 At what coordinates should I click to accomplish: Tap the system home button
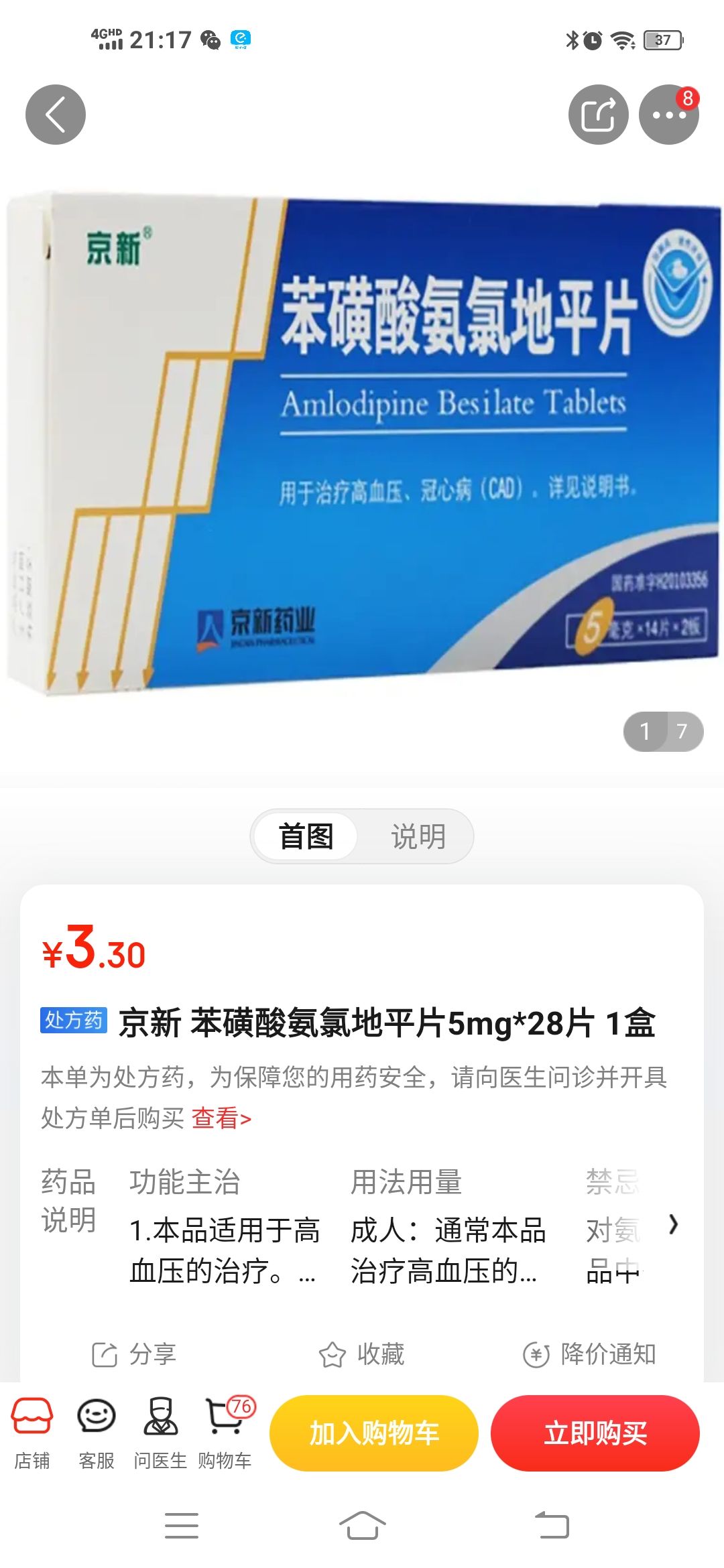coord(362,1525)
